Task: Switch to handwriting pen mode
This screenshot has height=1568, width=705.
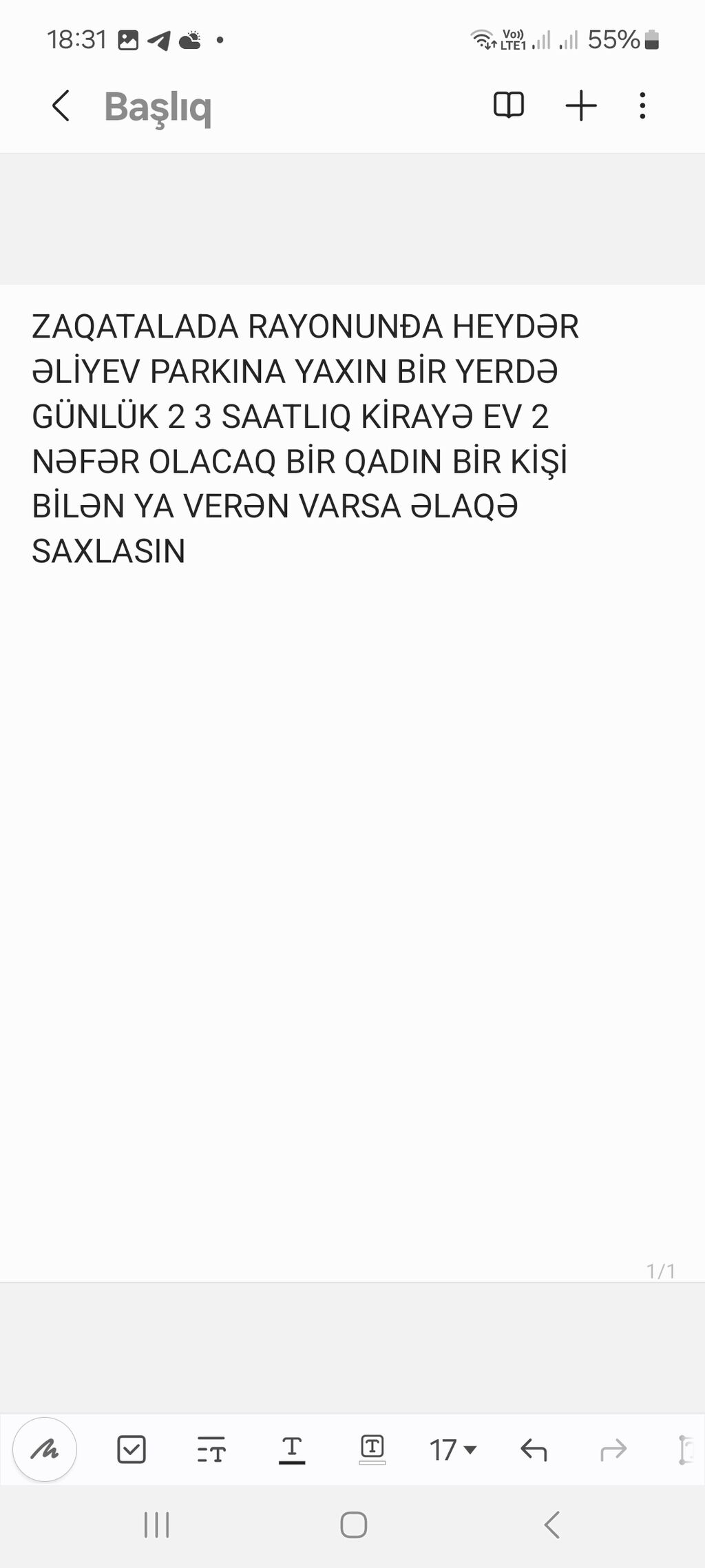Action: tap(45, 1450)
